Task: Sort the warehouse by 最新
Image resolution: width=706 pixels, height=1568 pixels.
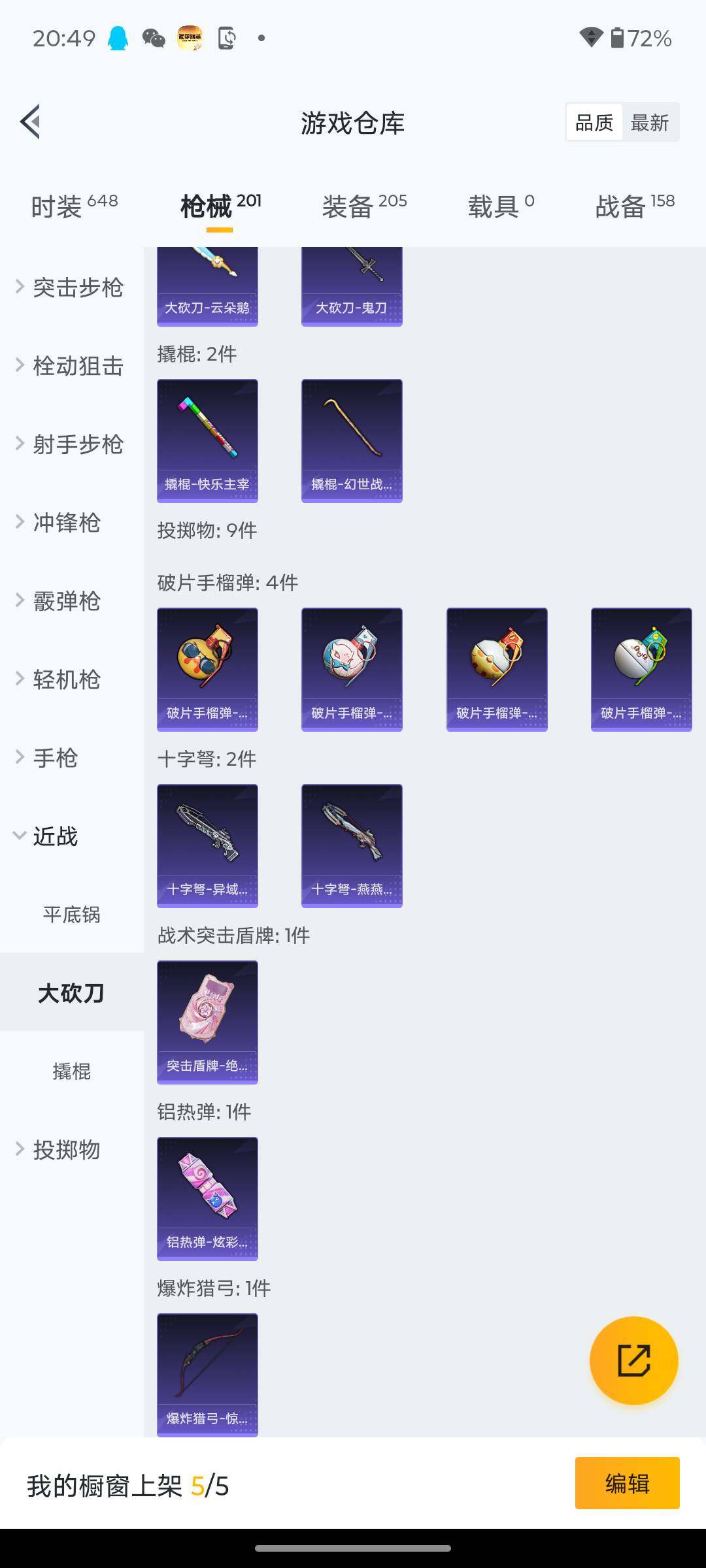Action: [x=649, y=122]
